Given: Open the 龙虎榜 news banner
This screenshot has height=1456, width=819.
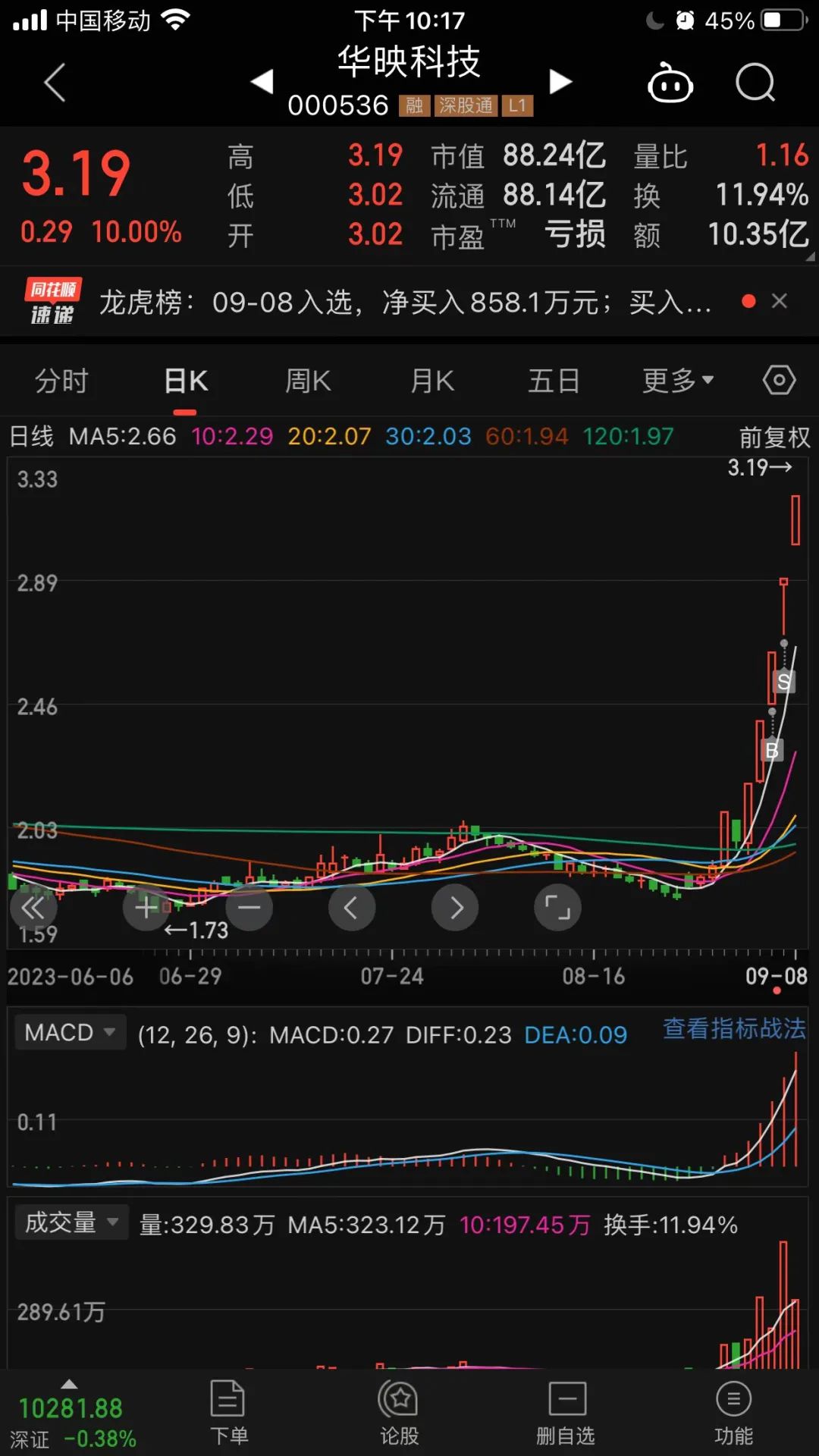Looking at the screenshot, I should pos(405,303).
